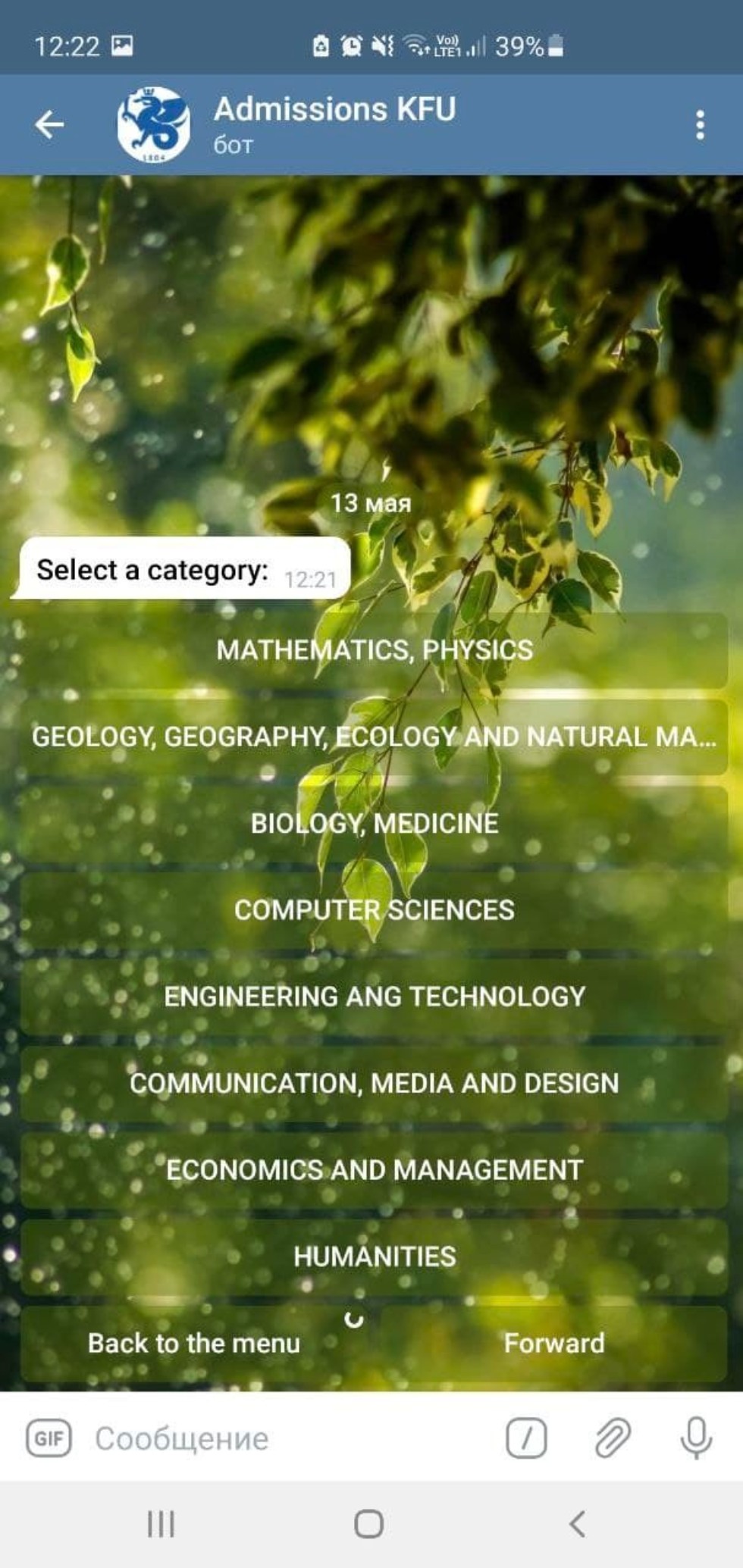Tap the Back to the menu button
Screen dimensions: 743x1568
pos(194,1343)
